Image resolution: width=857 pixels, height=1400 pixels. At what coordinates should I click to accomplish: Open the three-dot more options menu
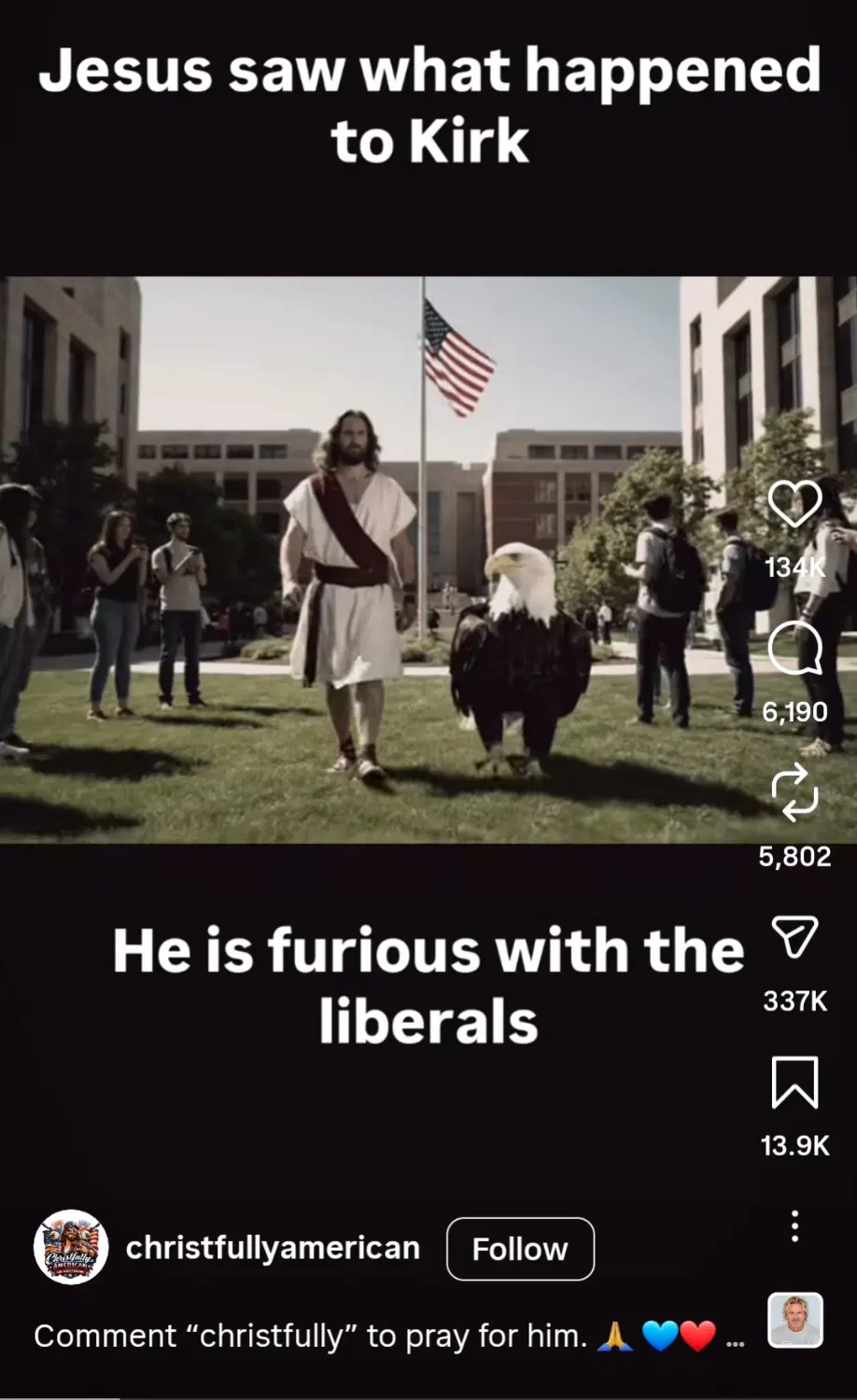click(794, 1225)
